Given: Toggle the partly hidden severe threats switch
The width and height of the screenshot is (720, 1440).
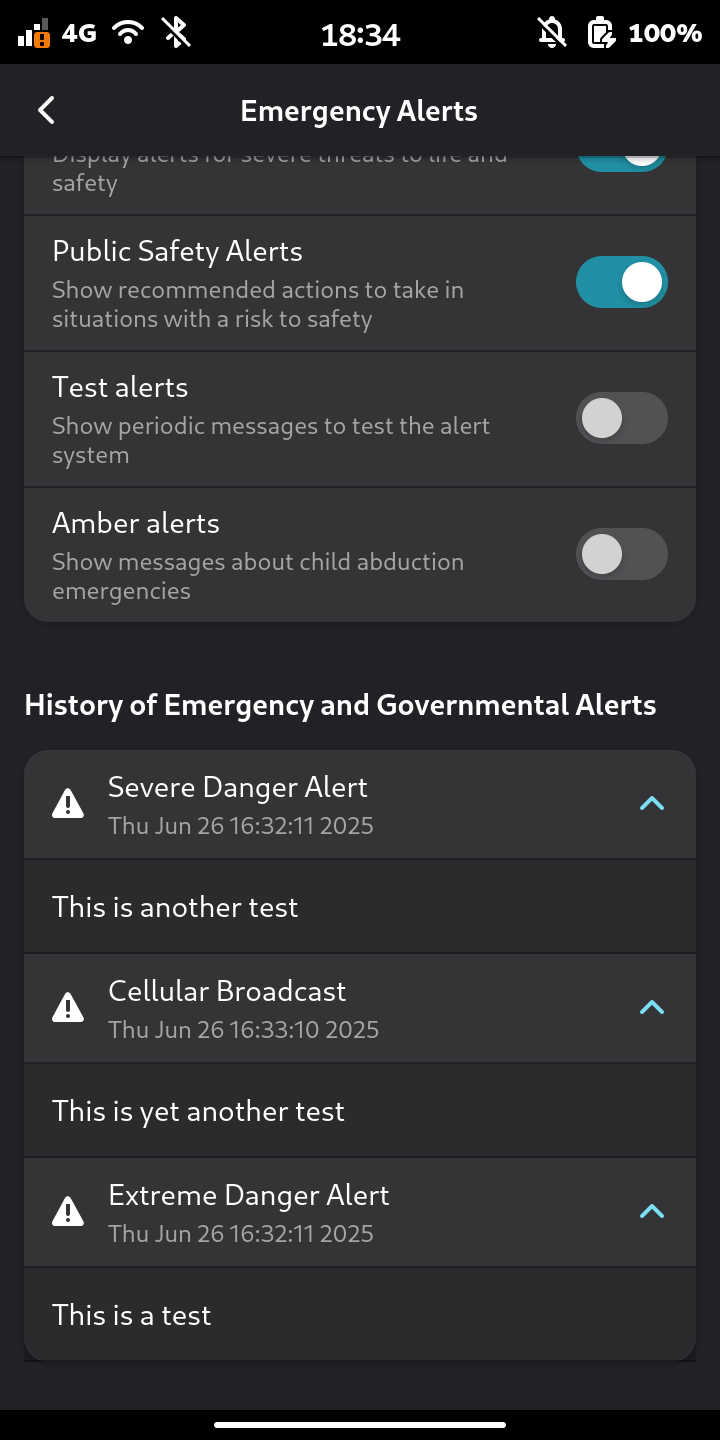Looking at the screenshot, I should point(621,164).
